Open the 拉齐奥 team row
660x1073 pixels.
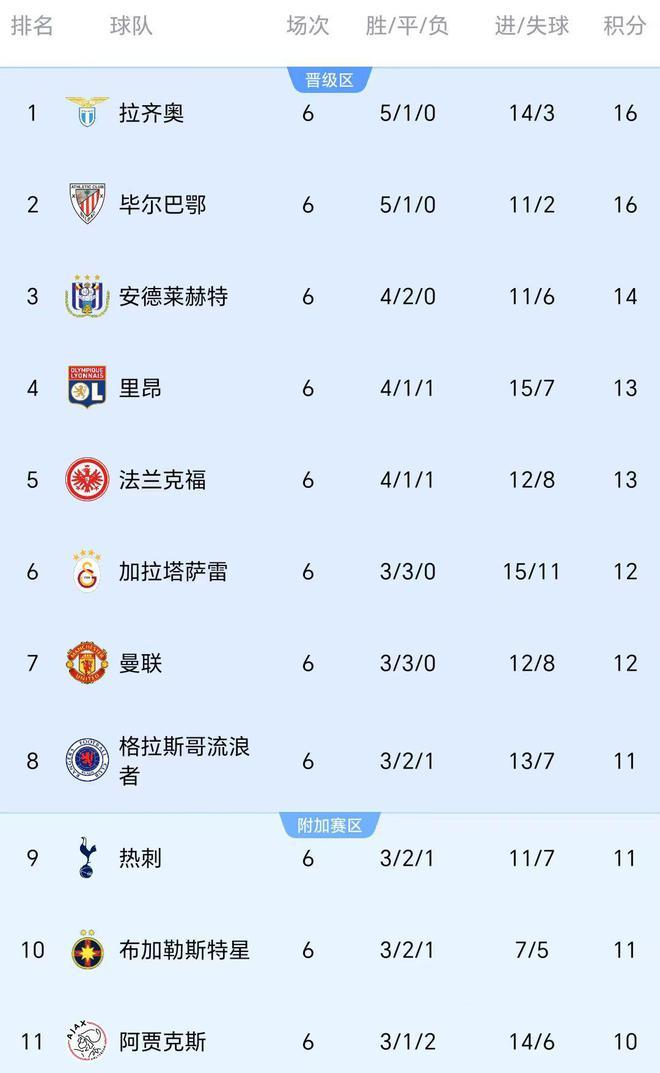[x=151, y=113]
